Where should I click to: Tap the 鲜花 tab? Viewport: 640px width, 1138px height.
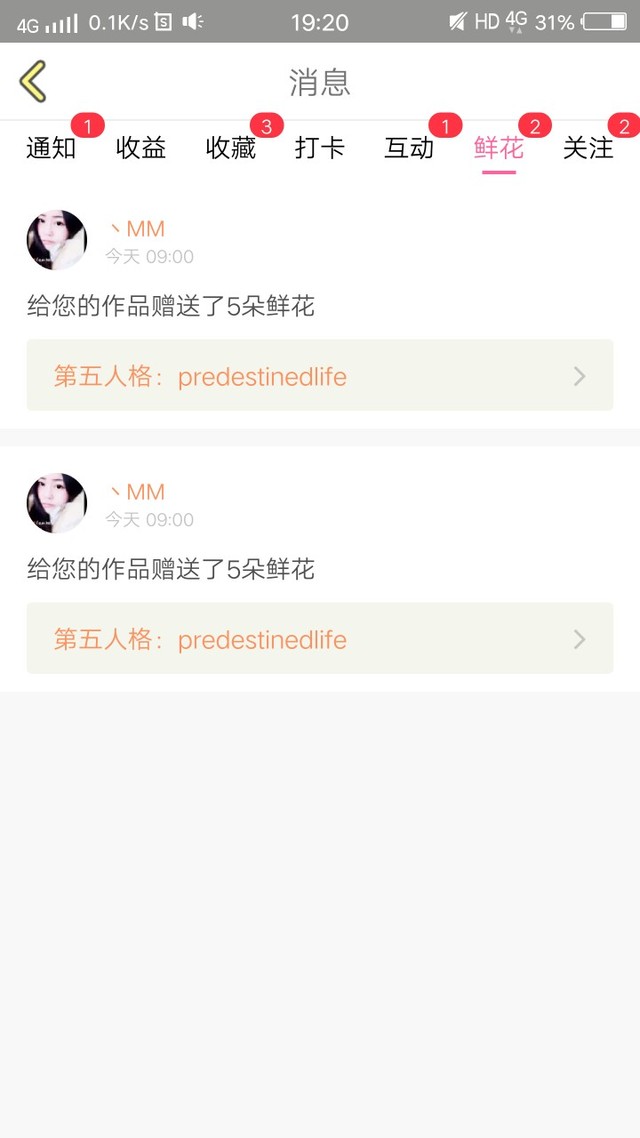click(499, 148)
